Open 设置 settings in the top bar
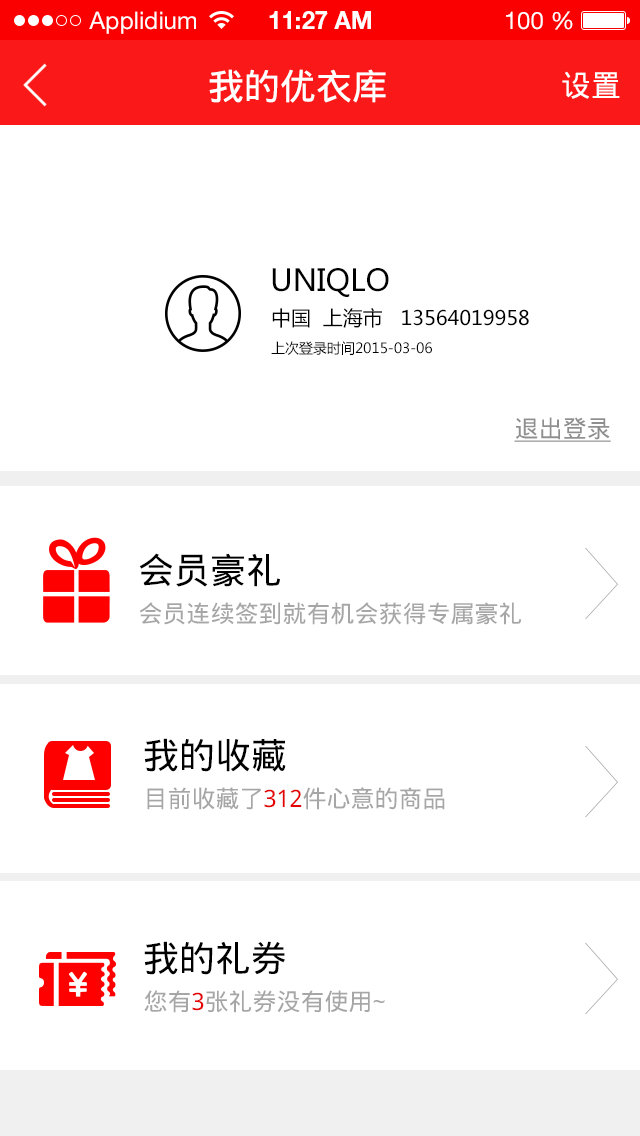The image size is (640, 1136). coord(591,85)
